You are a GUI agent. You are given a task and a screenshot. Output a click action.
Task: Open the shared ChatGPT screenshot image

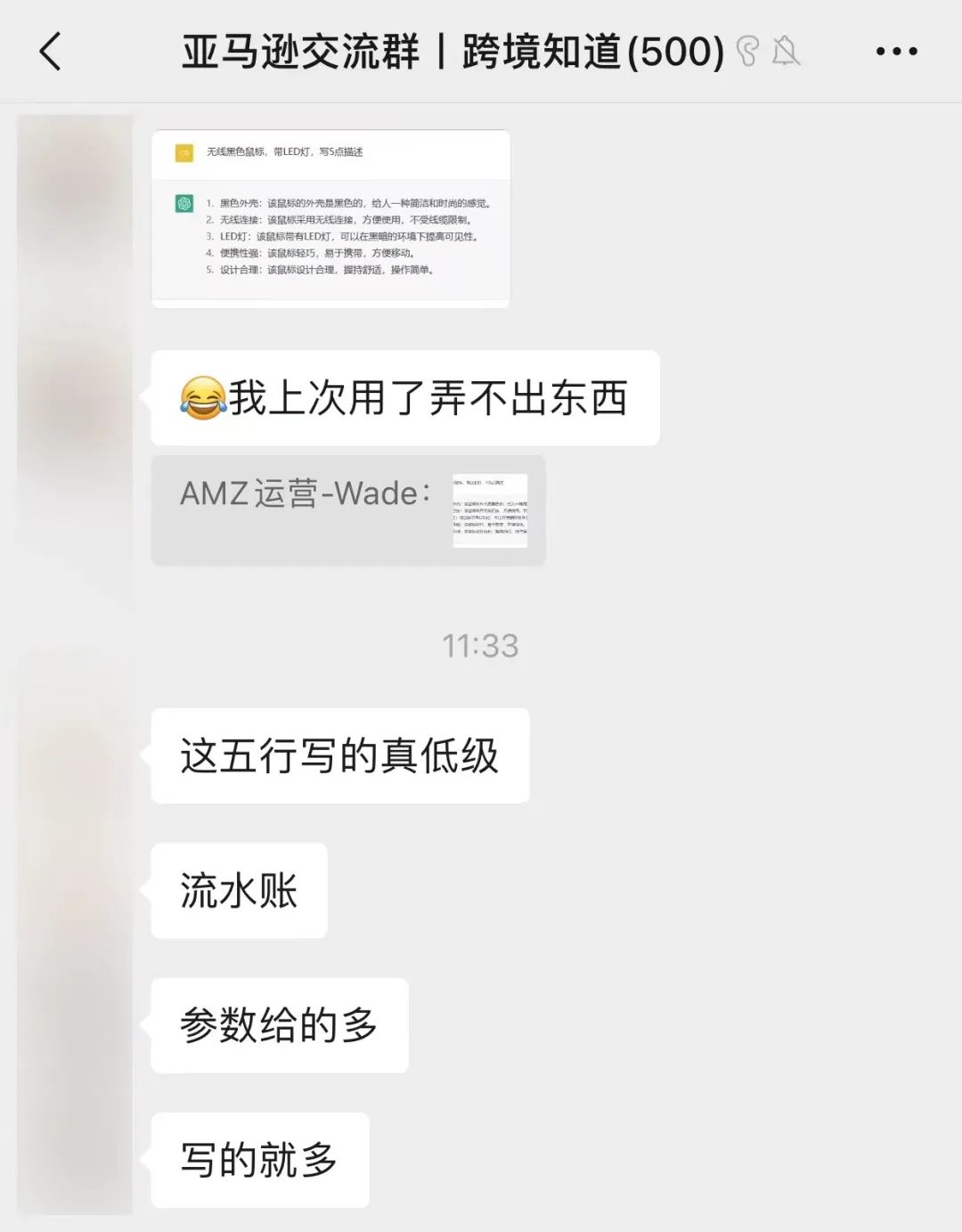(x=330, y=219)
